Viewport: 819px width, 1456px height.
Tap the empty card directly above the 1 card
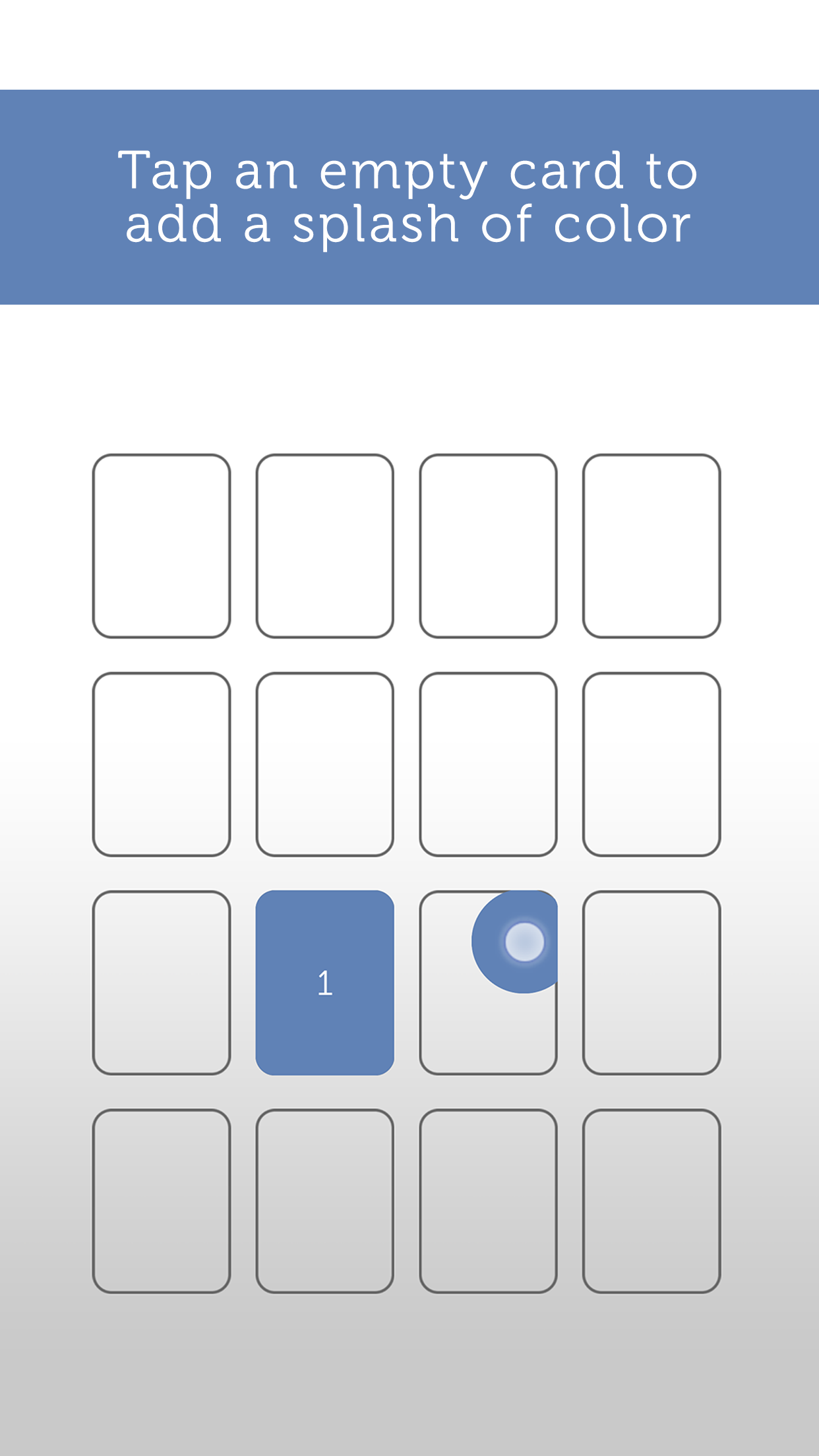pyautogui.click(x=324, y=764)
